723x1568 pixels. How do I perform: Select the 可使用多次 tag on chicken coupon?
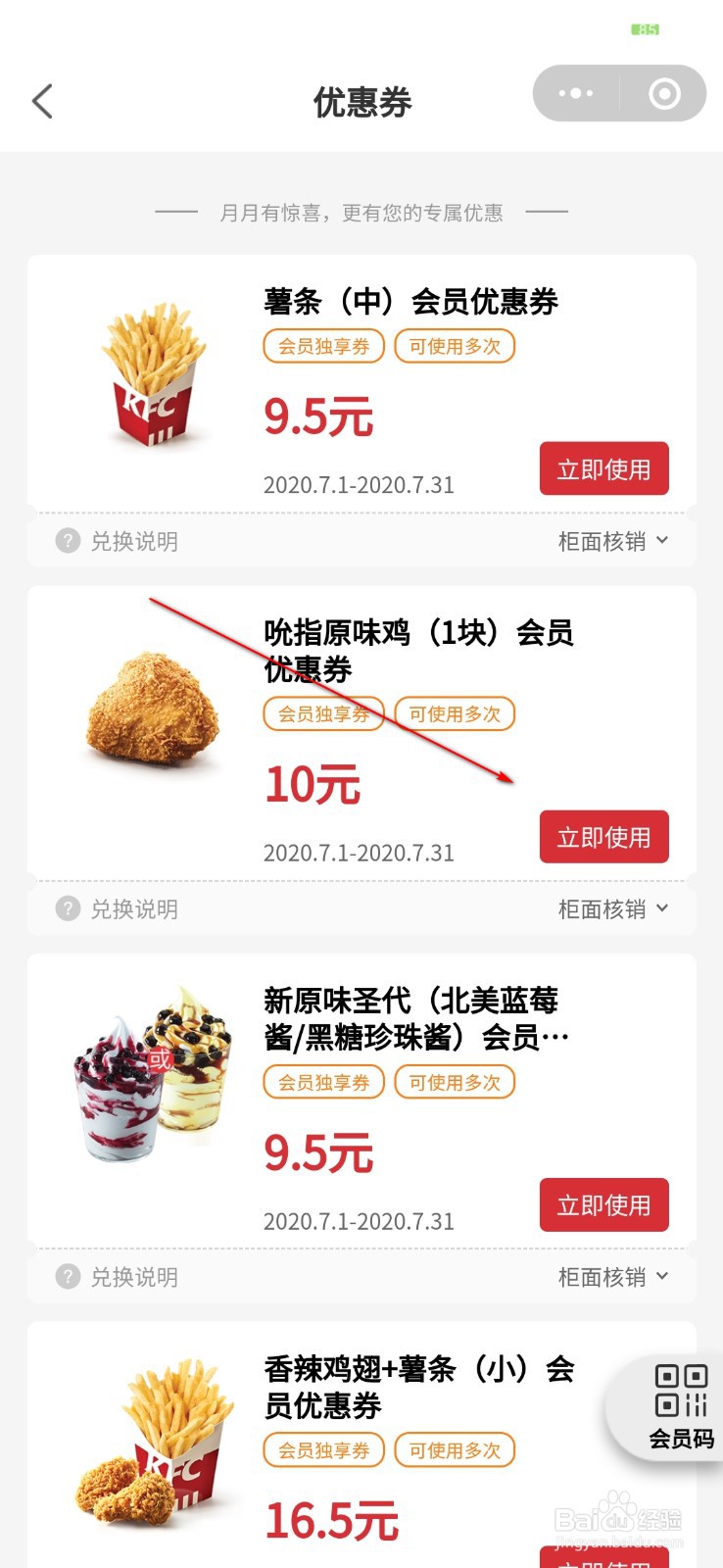click(x=455, y=713)
